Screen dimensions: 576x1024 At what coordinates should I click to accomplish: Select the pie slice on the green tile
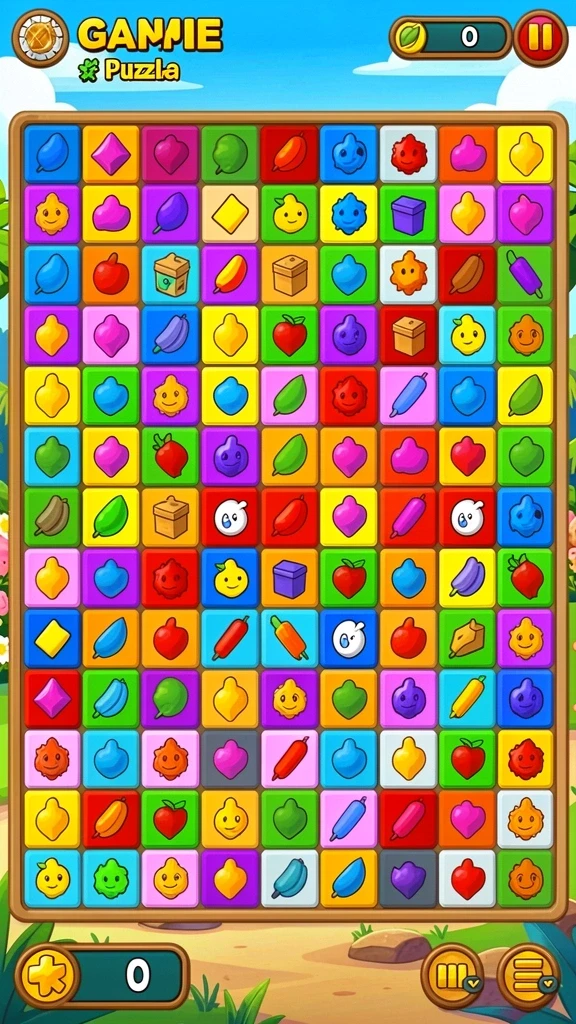[x=468, y=639]
